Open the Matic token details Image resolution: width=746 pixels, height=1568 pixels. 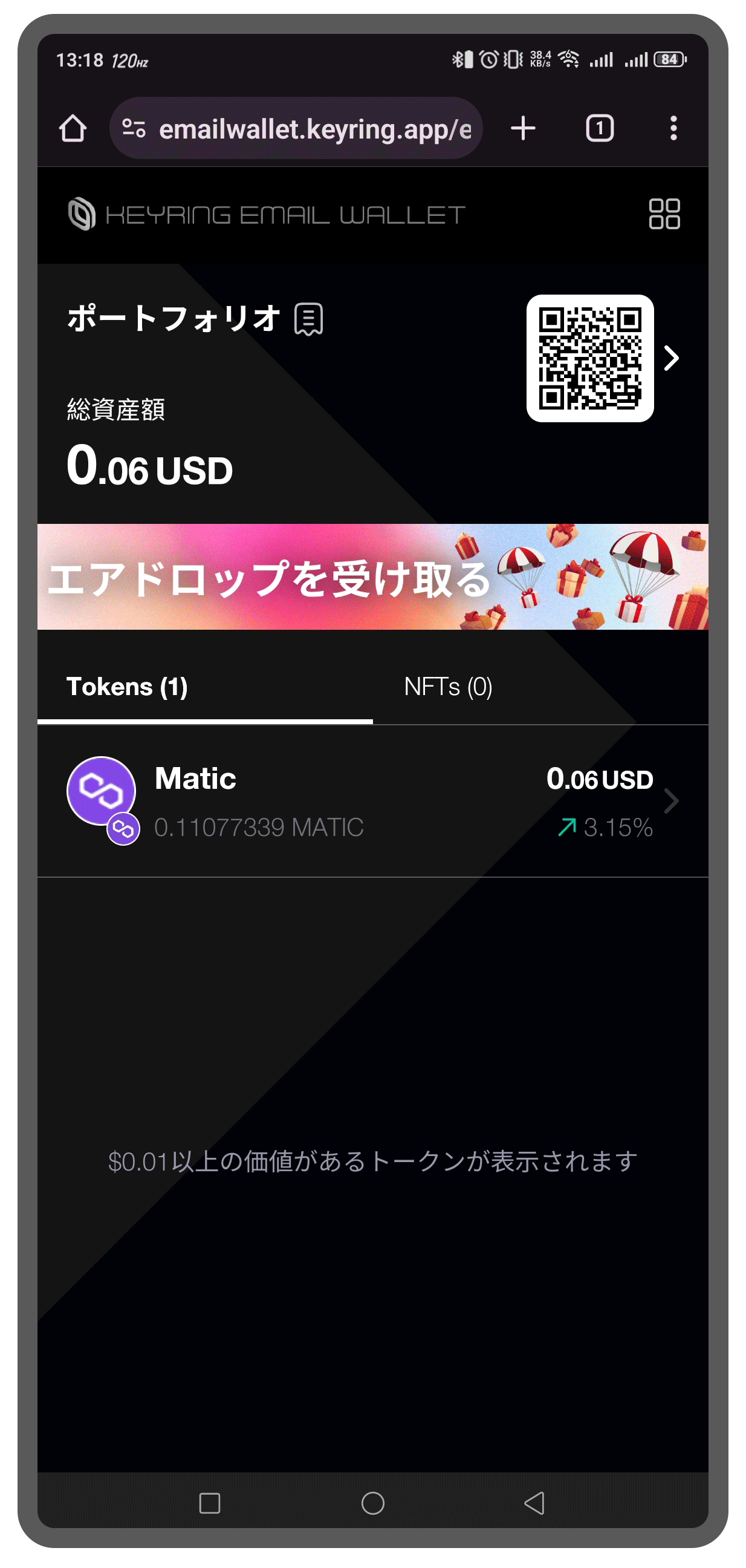(372, 801)
